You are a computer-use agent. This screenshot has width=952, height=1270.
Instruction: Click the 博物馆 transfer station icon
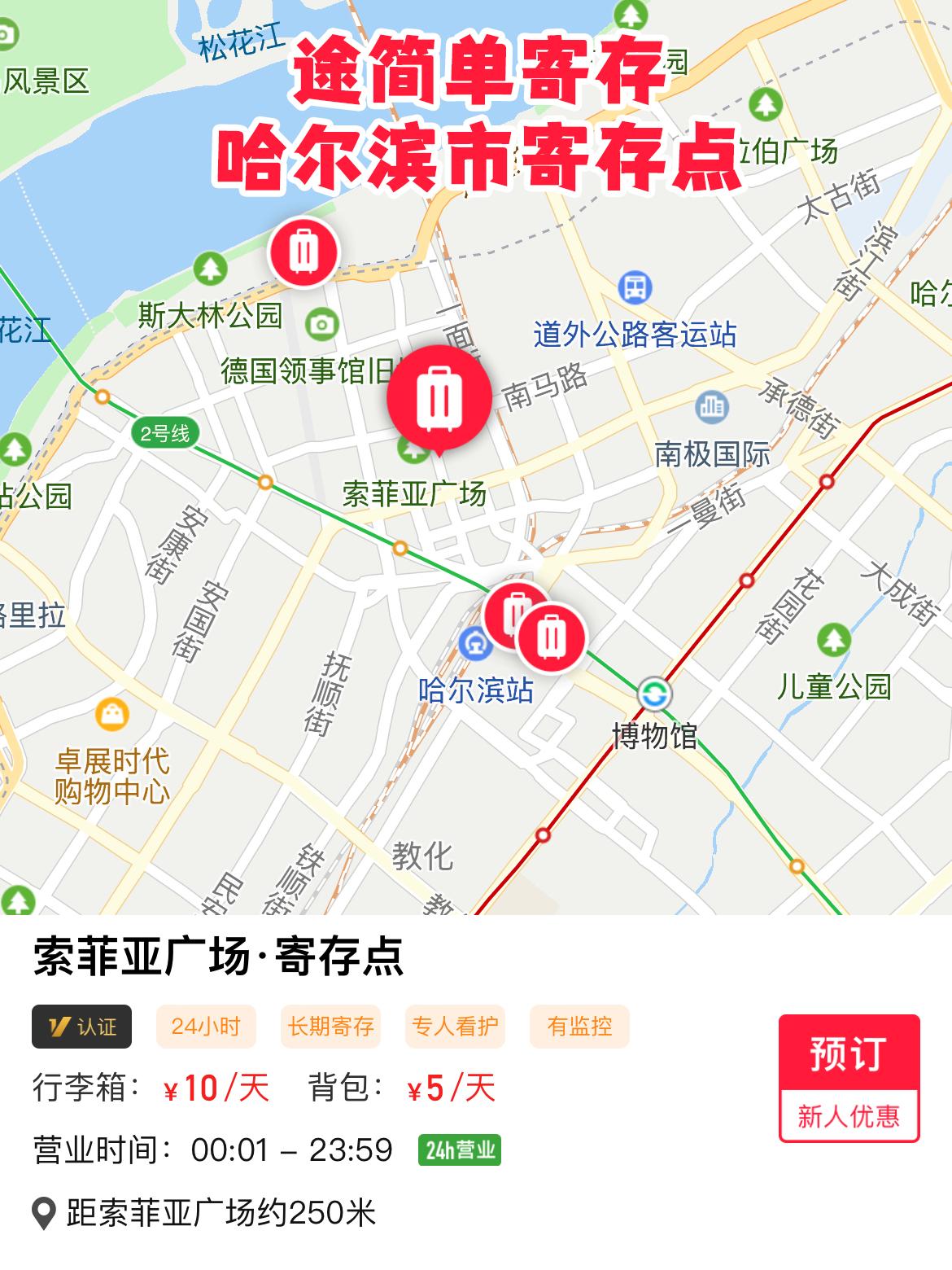(x=656, y=694)
